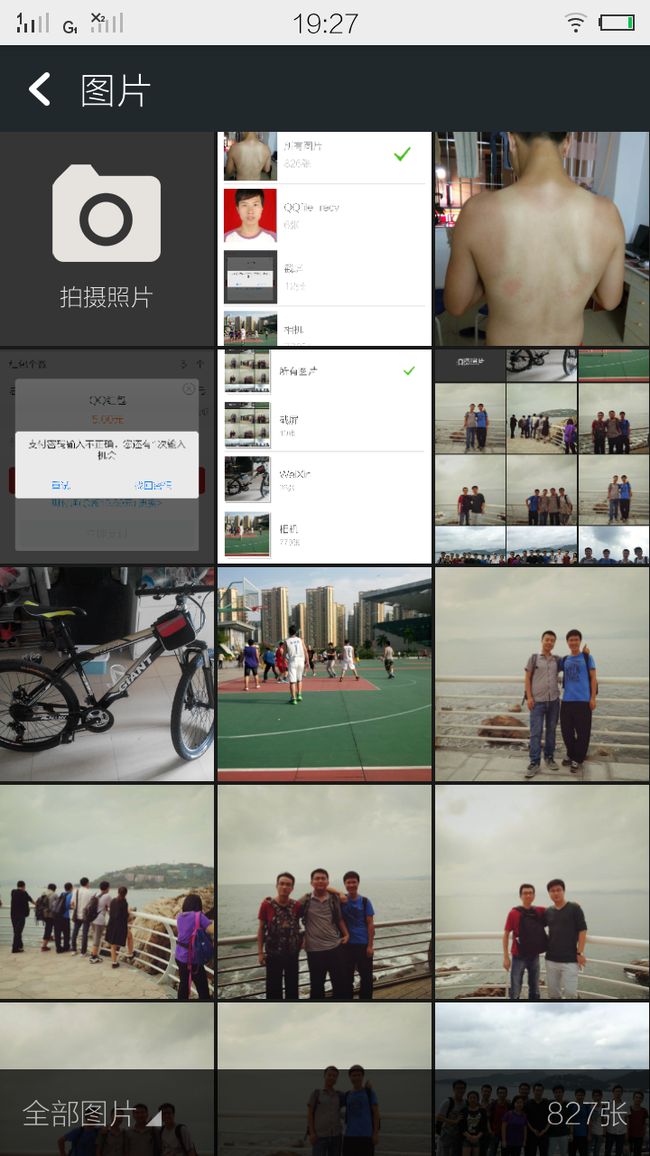
Task: Open the screenshot of the photo grid collage
Action: tap(542, 456)
